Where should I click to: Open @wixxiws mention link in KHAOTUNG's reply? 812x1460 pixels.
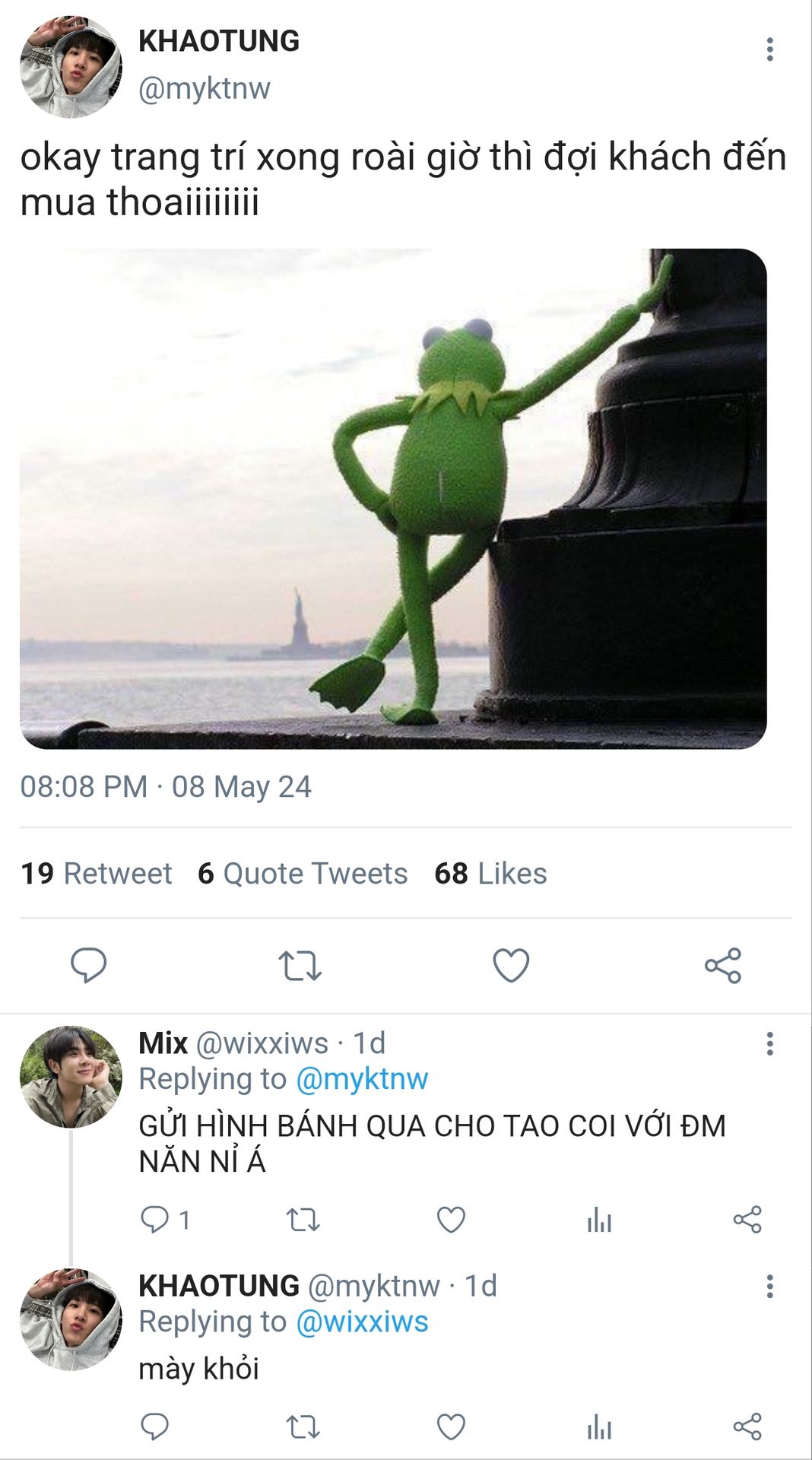(362, 1322)
